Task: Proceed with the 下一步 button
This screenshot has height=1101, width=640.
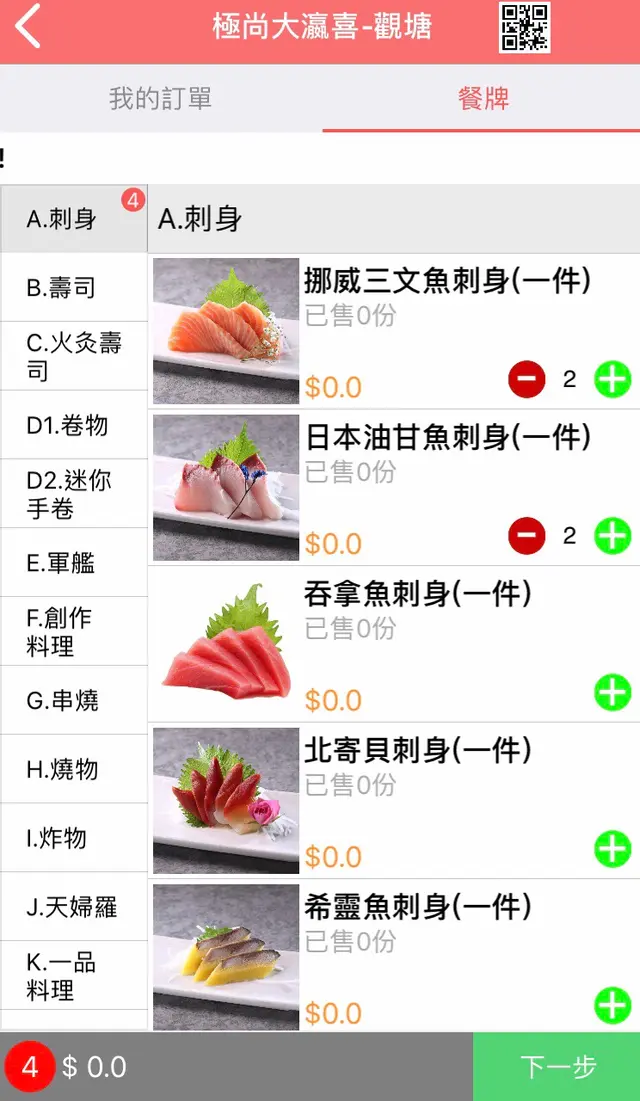Action: 557,1067
